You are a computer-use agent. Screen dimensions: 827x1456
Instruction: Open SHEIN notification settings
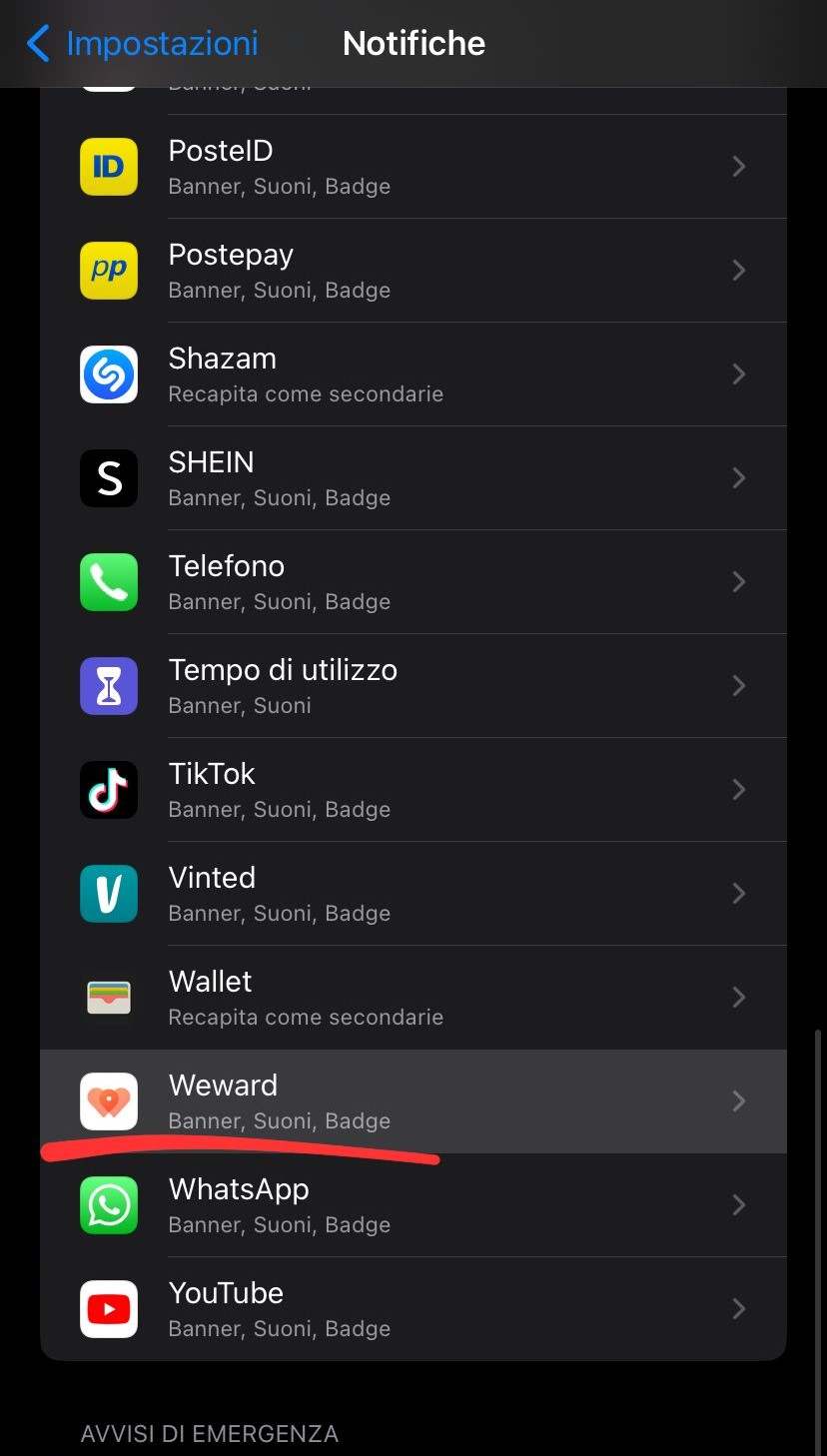pos(413,478)
